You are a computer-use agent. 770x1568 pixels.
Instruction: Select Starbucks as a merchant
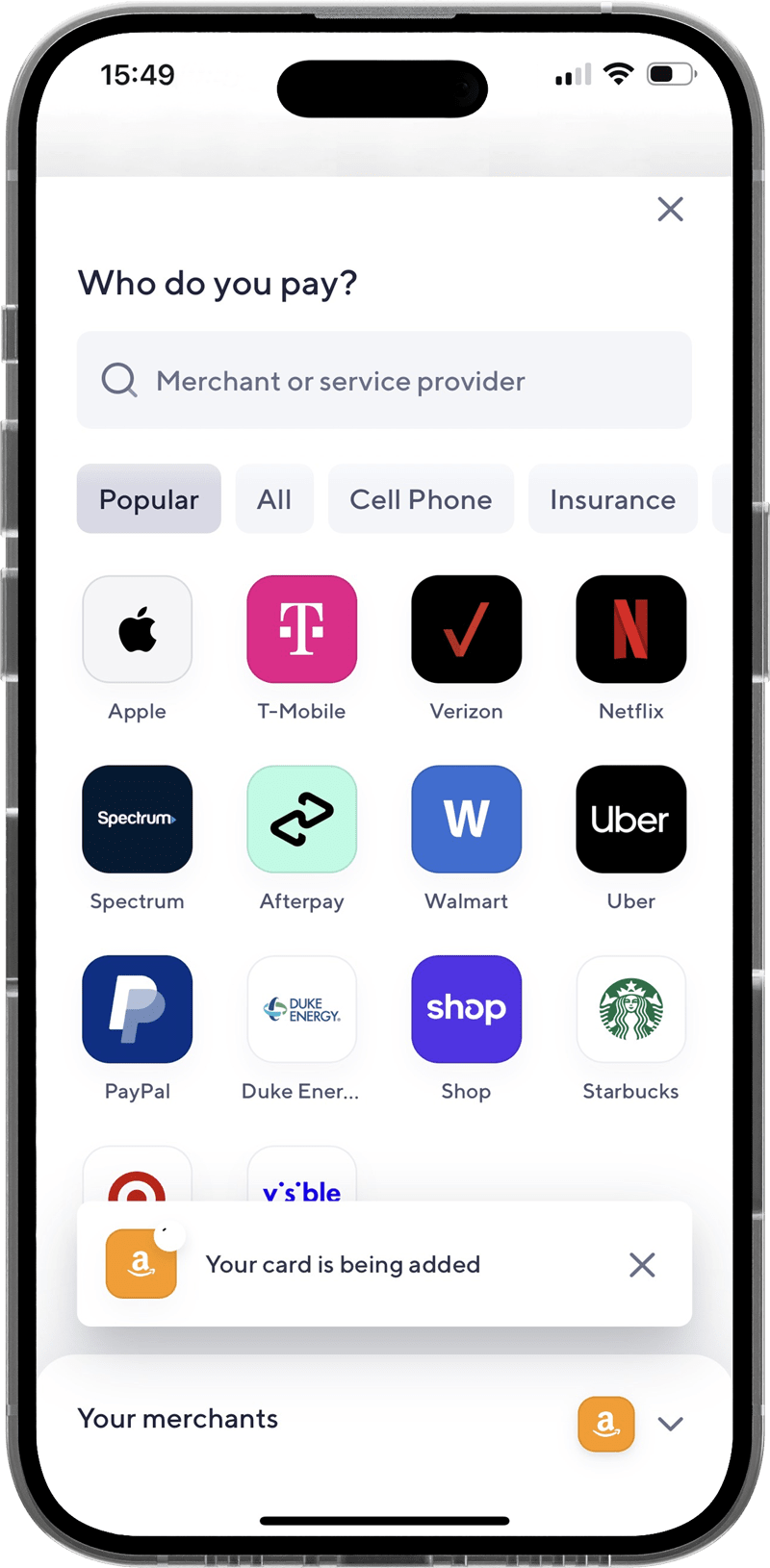tap(631, 1009)
